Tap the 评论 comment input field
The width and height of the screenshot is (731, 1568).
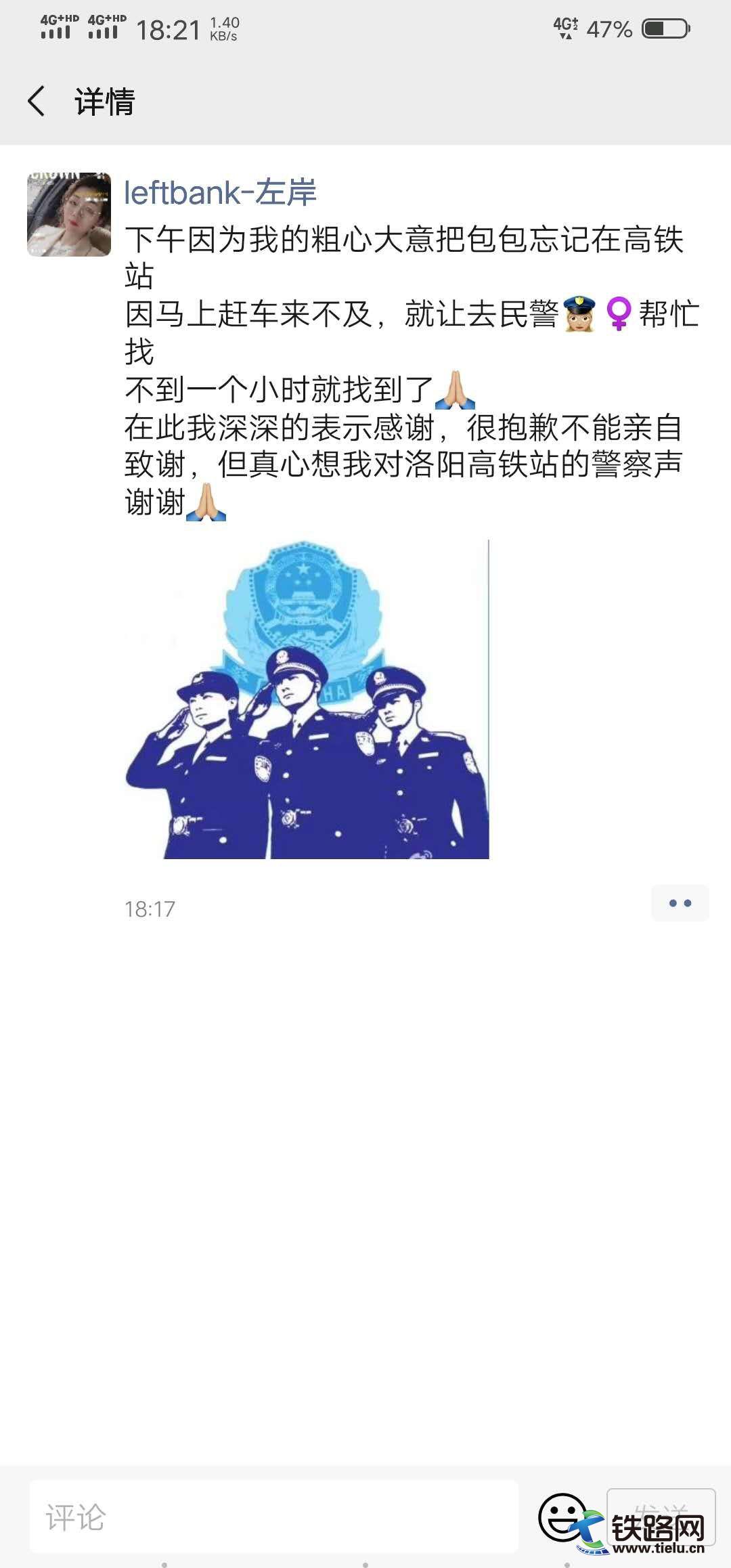273,1517
